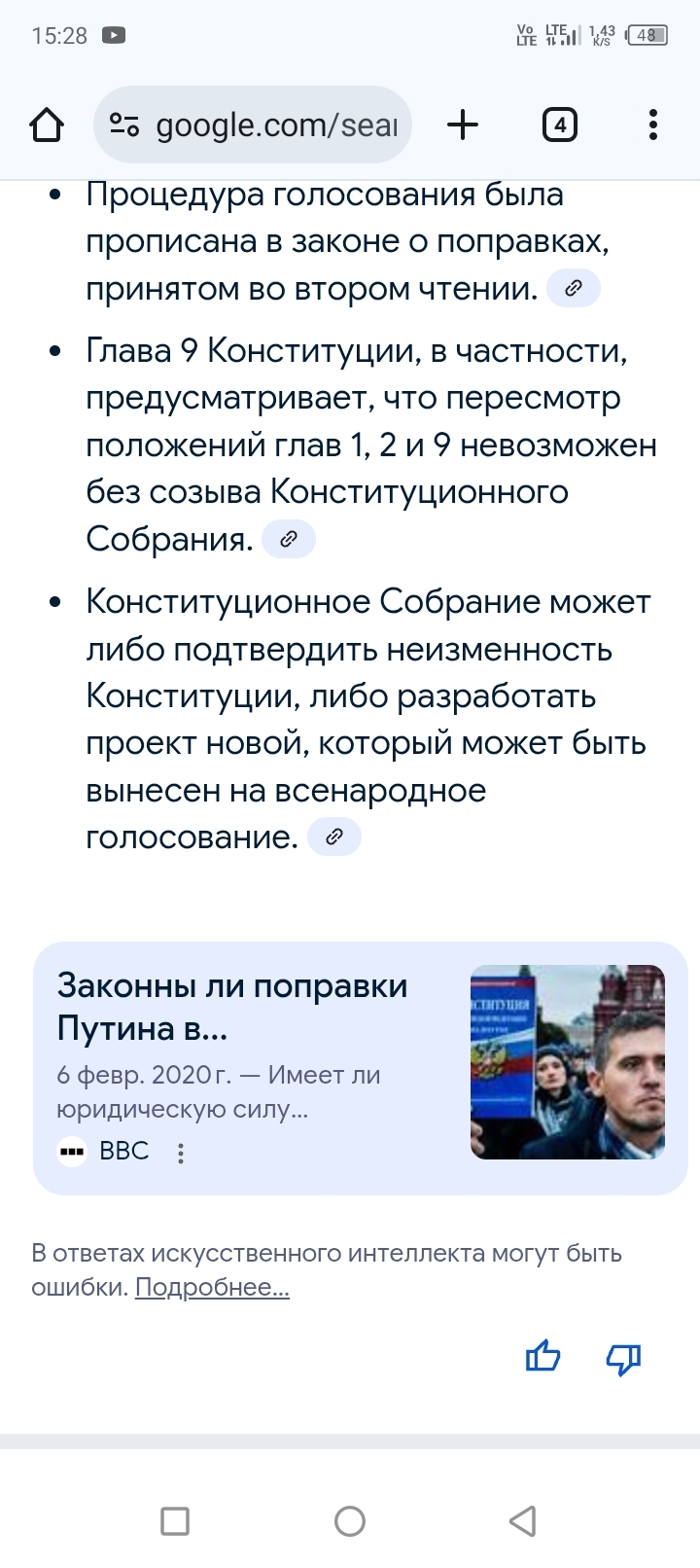Tap the google.com address bar
This screenshot has width=700, height=1568.
tap(253, 125)
